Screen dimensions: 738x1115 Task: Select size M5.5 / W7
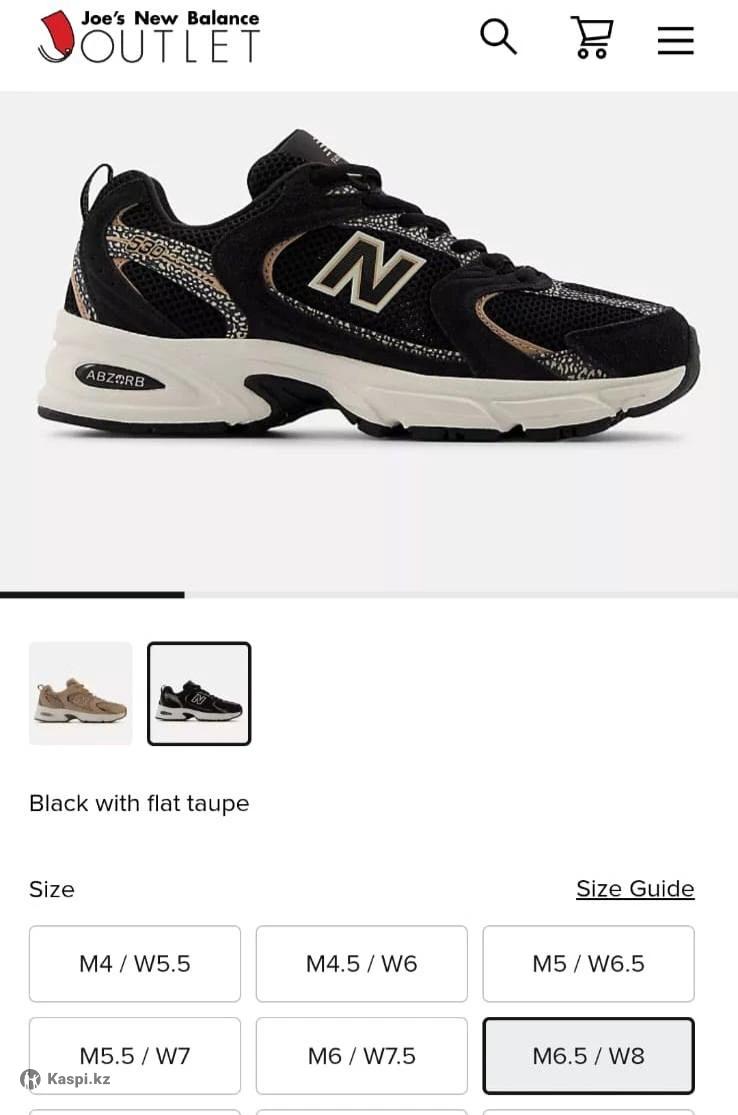[135, 1056]
